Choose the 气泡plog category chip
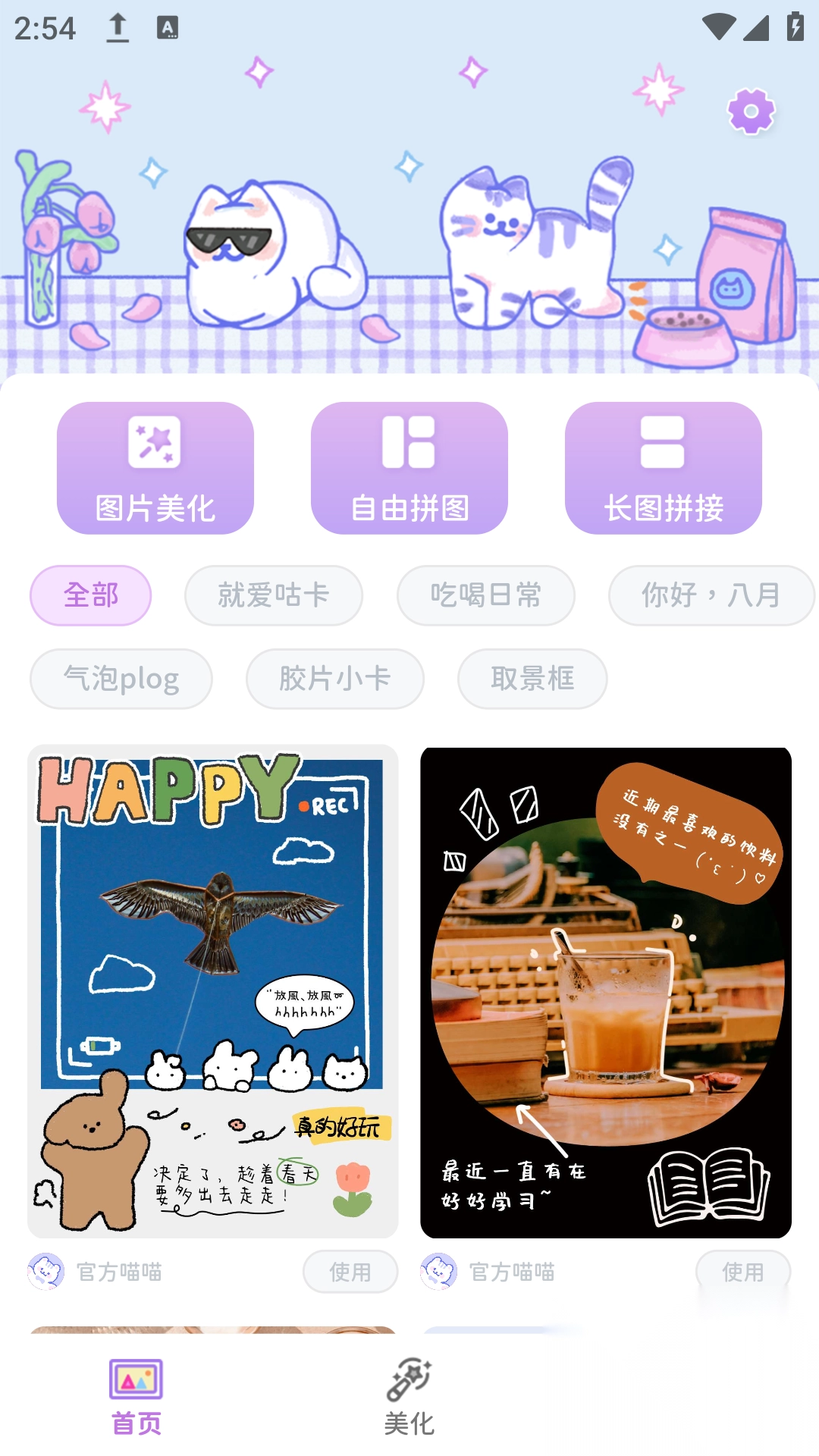819x1456 pixels. (x=121, y=679)
